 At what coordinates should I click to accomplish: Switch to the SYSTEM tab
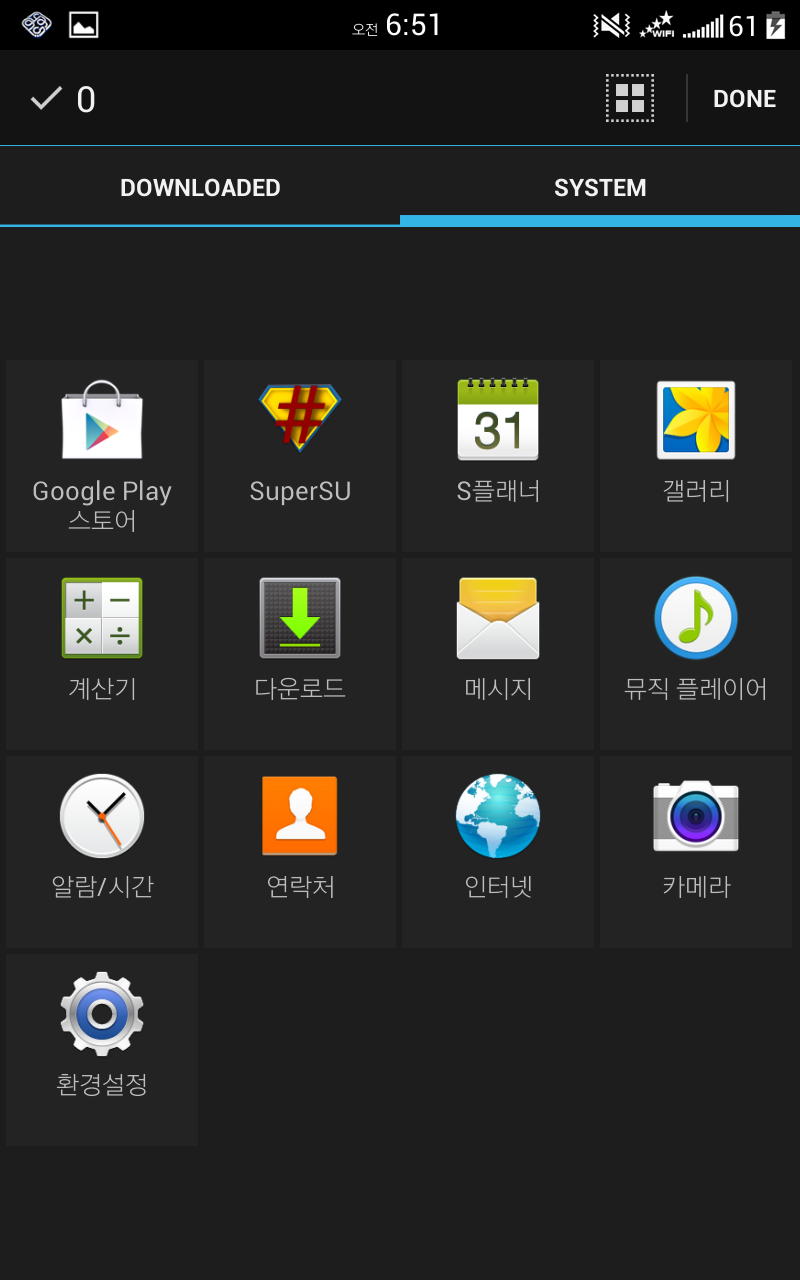click(600, 188)
